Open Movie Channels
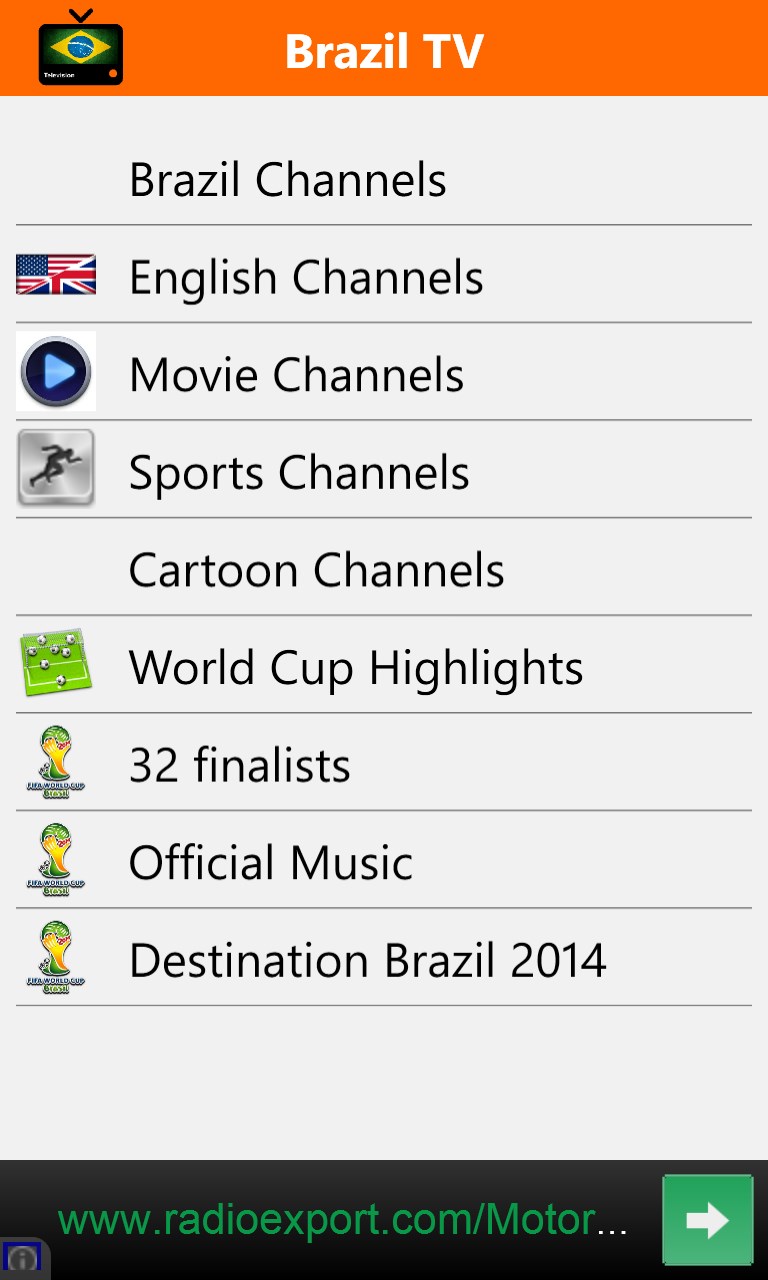 pyautogui.click(x=296, y=373)
